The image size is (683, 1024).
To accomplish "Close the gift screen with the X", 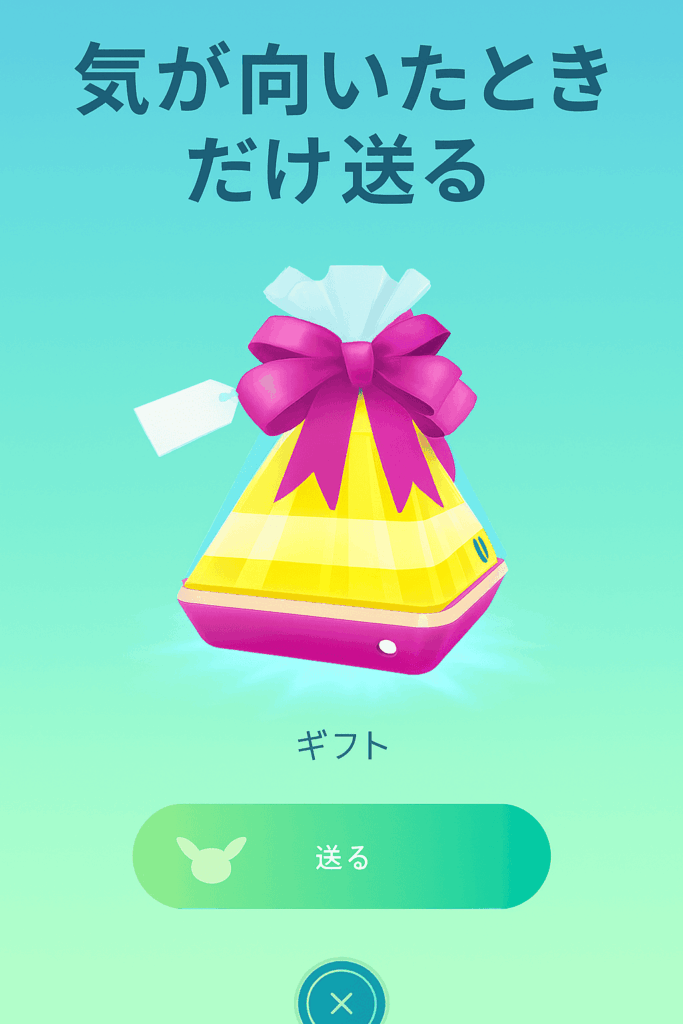I will coord(341,1001).
